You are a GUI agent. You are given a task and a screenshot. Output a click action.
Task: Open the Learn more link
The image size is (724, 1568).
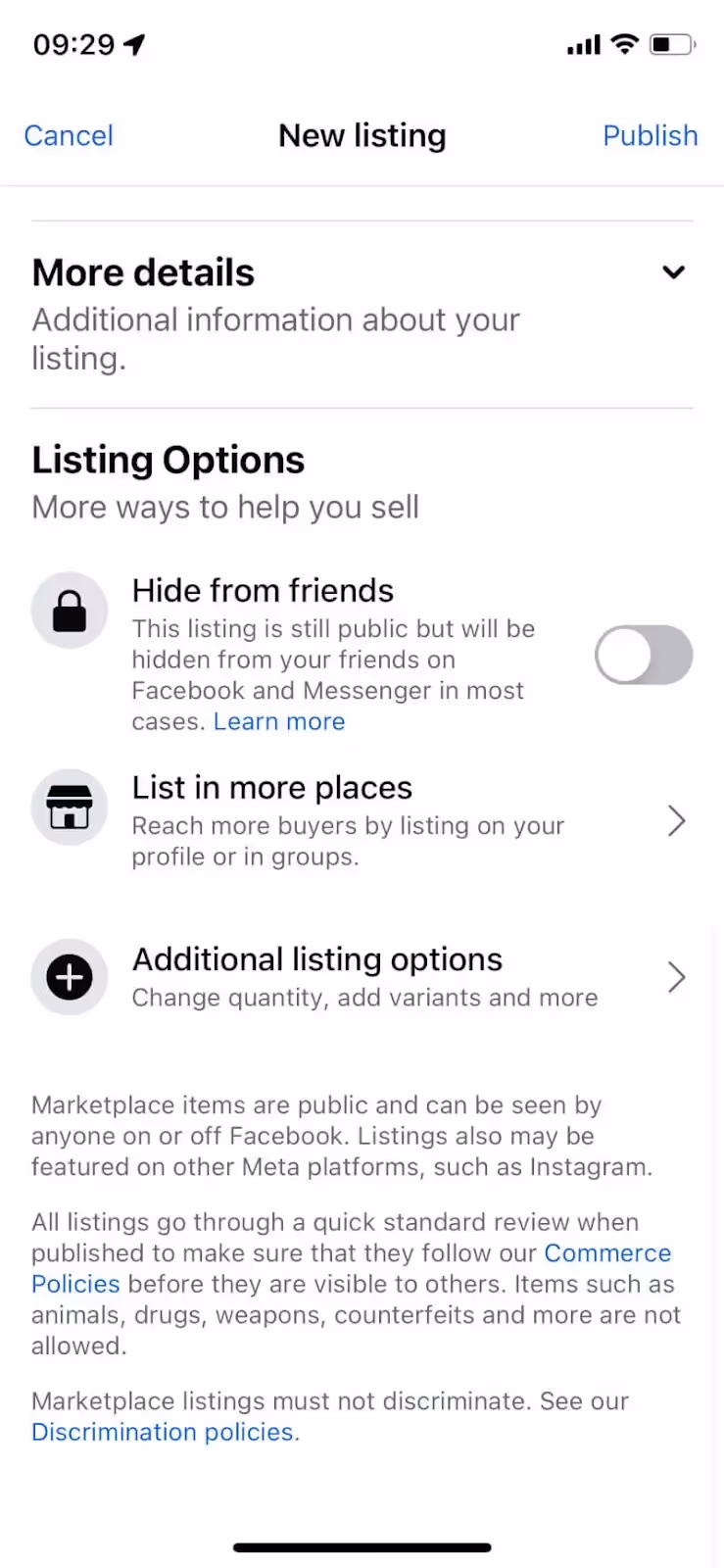[x=279, y=721]
